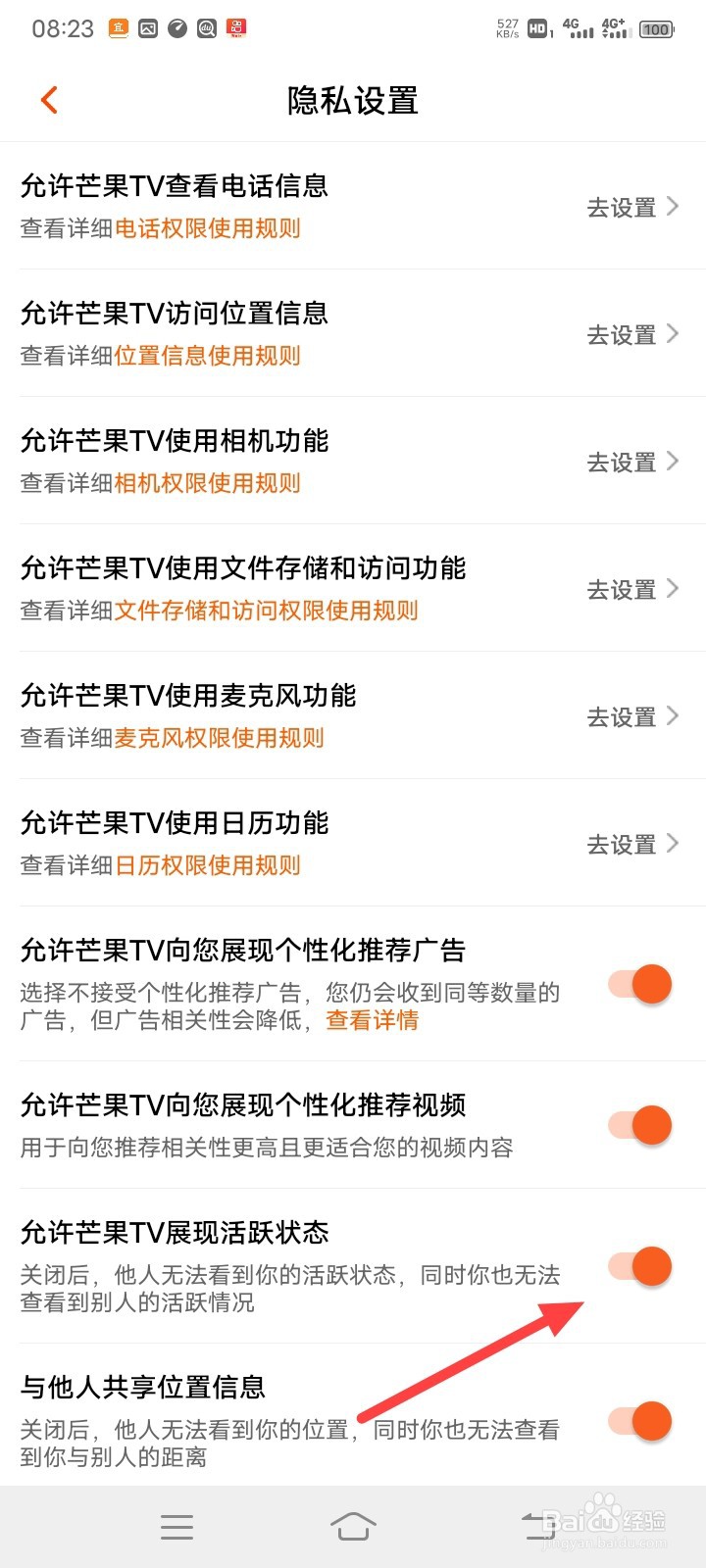Open 去设置 for file storage permission

click(632, 589)
